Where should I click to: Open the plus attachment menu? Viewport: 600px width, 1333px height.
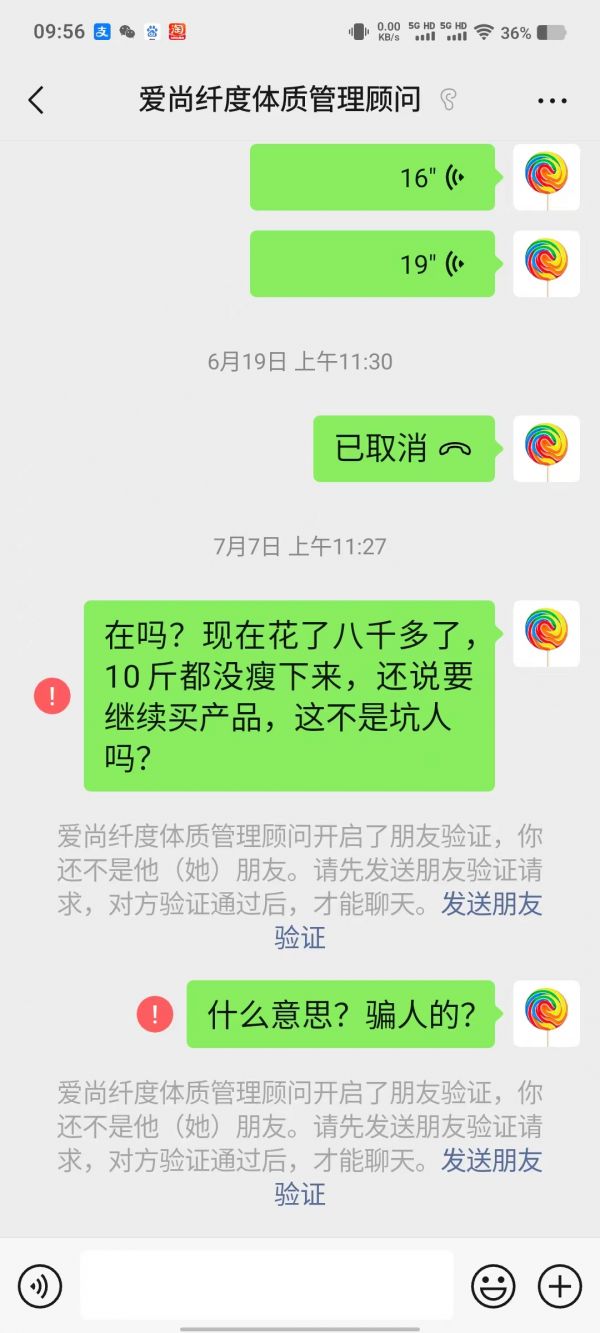tap(559, 1285)
